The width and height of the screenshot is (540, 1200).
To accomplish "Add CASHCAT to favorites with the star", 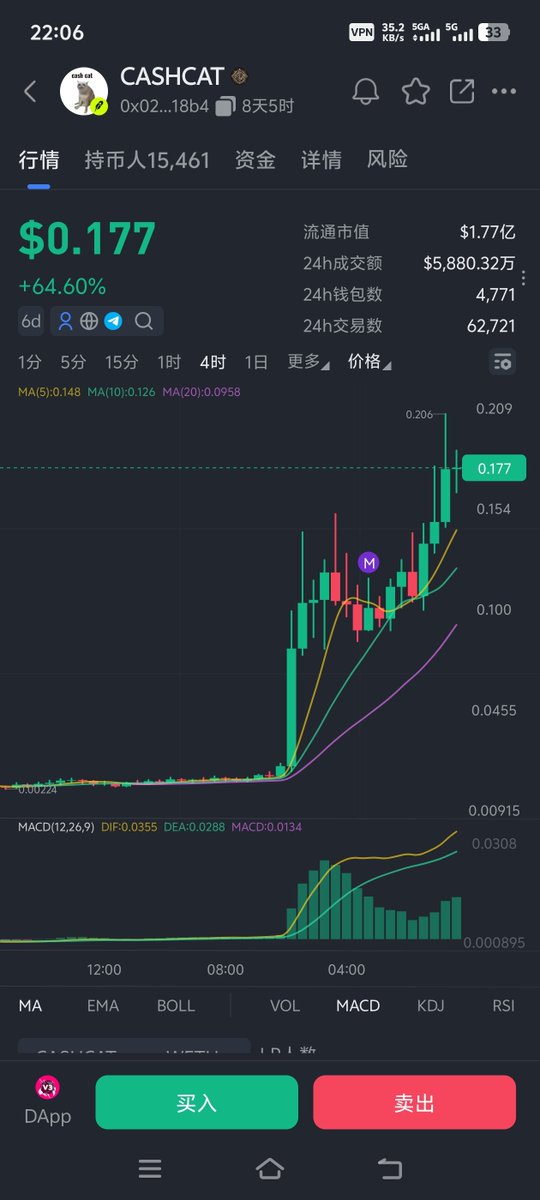I will point(415,92).
